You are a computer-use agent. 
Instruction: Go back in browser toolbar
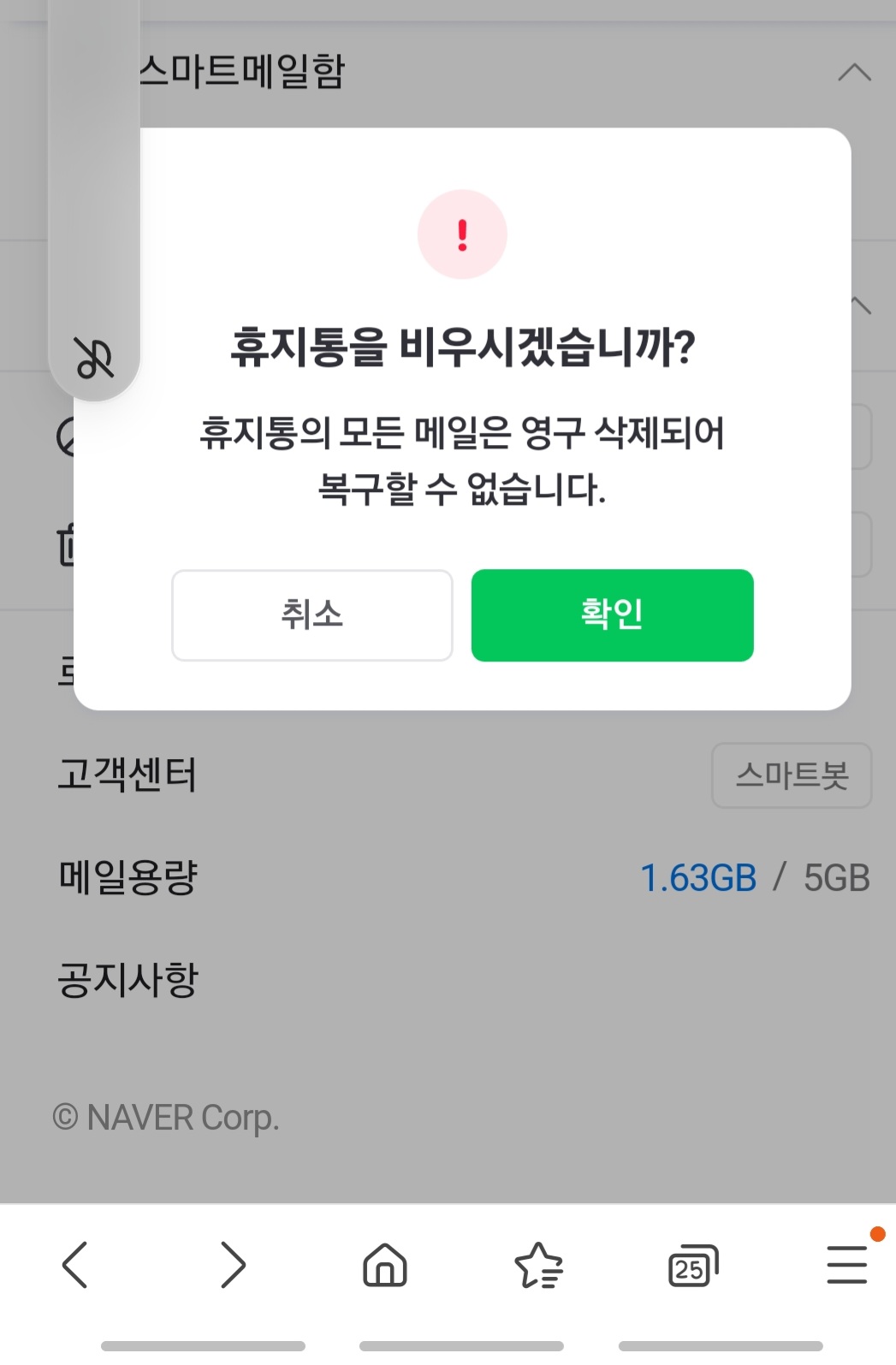tap(75, 1265)
